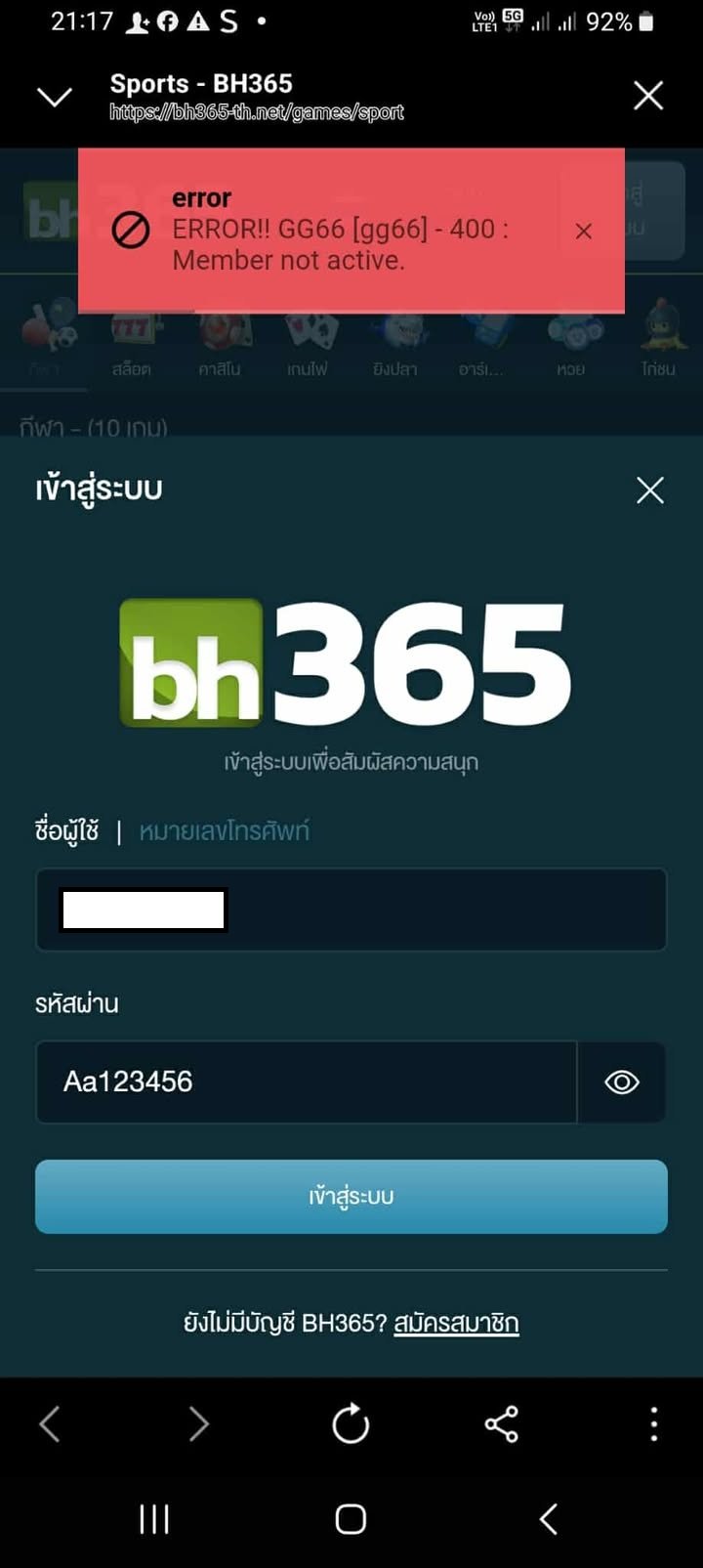Reload the page
The height and width of the screenshot is (1568, 703).
(351, 1423)
